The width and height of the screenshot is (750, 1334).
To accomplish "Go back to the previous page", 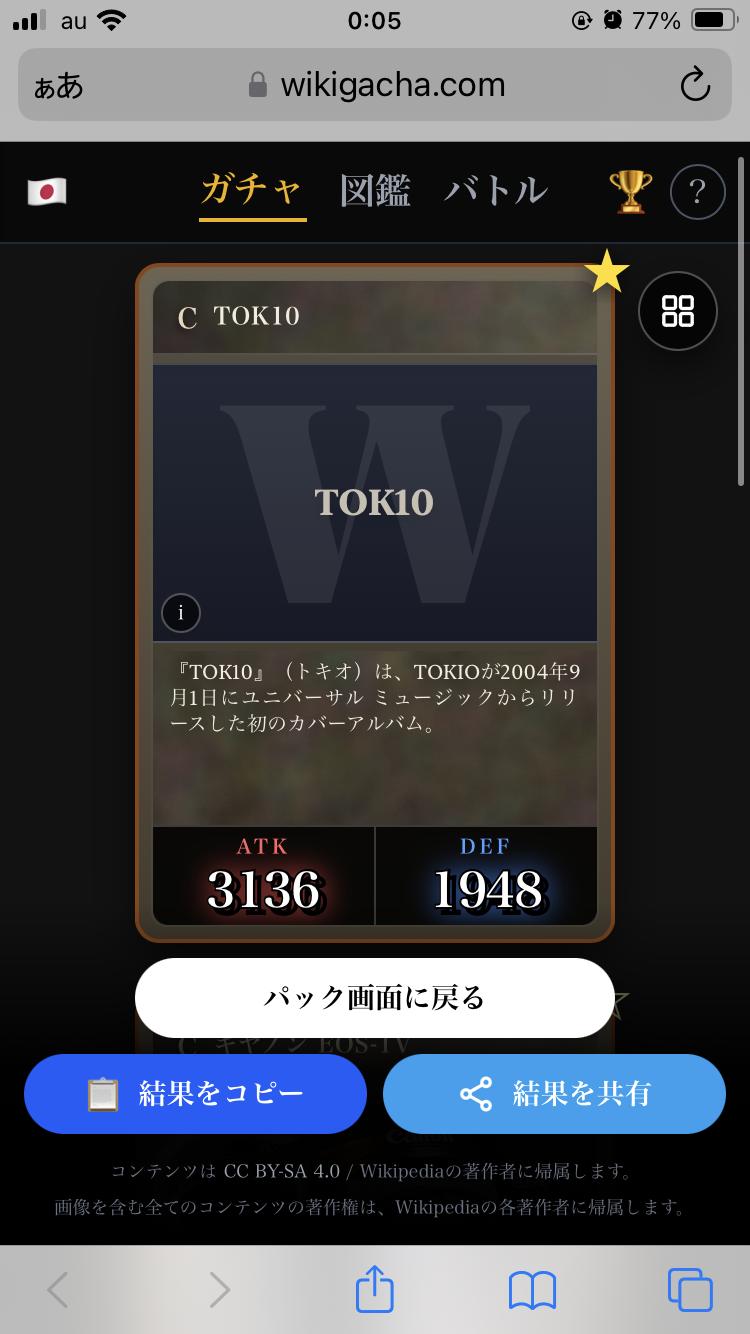I will pyautogui.click(x=58, y=1290).
